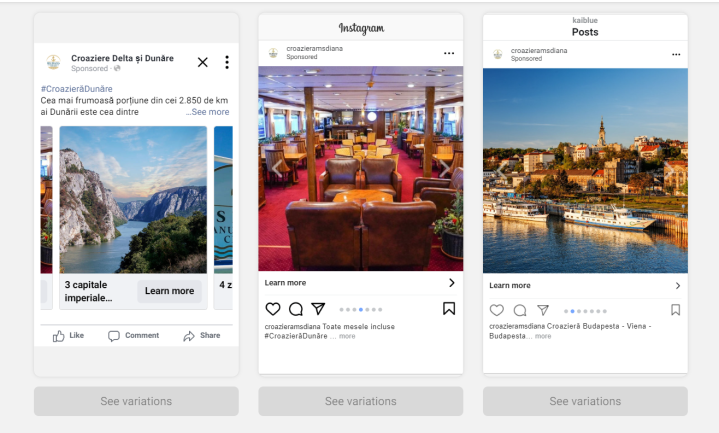Open the three-dot menu on the kaiblue Posts ad
Viewport: 719px width, 433px height.
676,54
